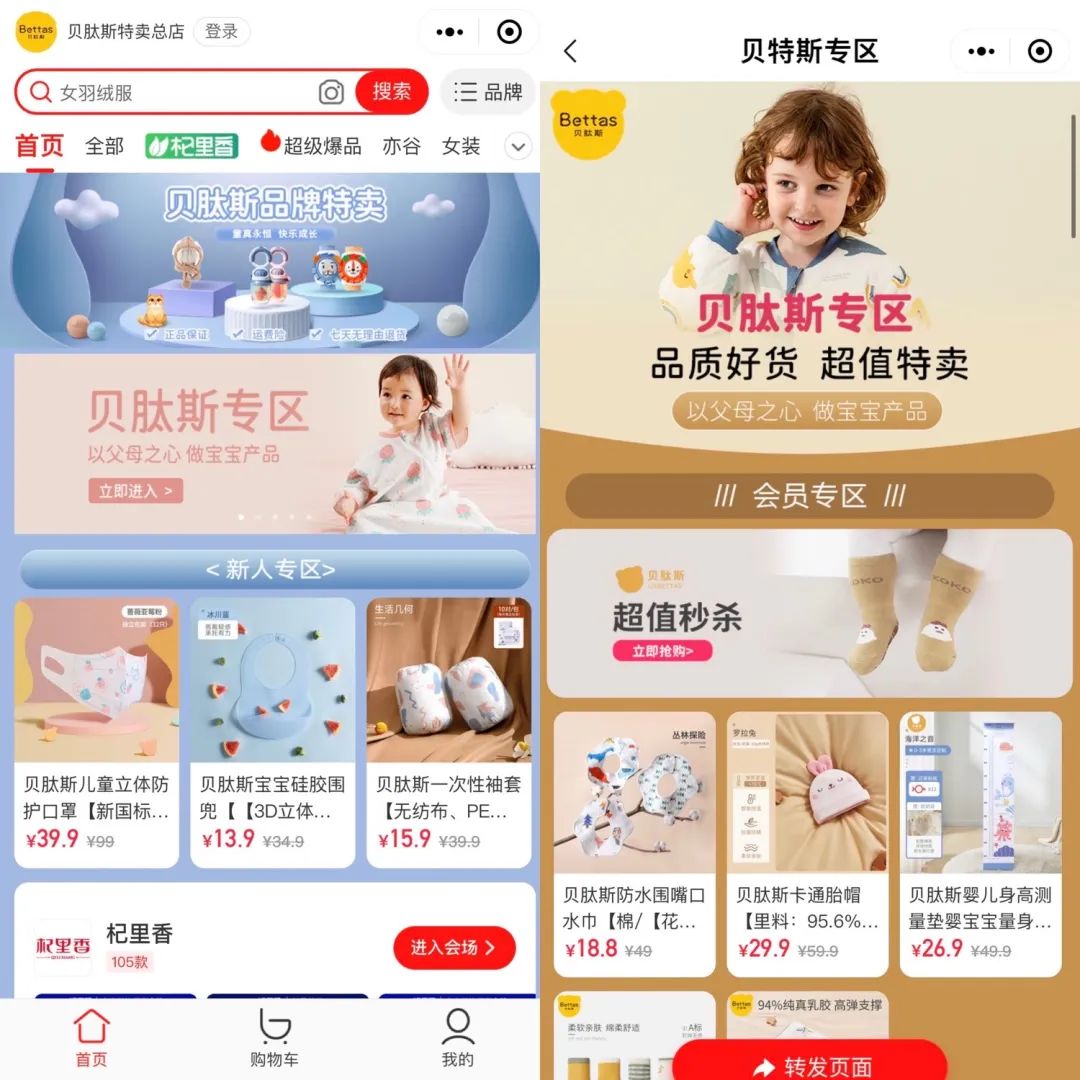The image size is (1080, 1080).
Task: Switch to the 超级爆品 tab
Action: coord(311,146)
